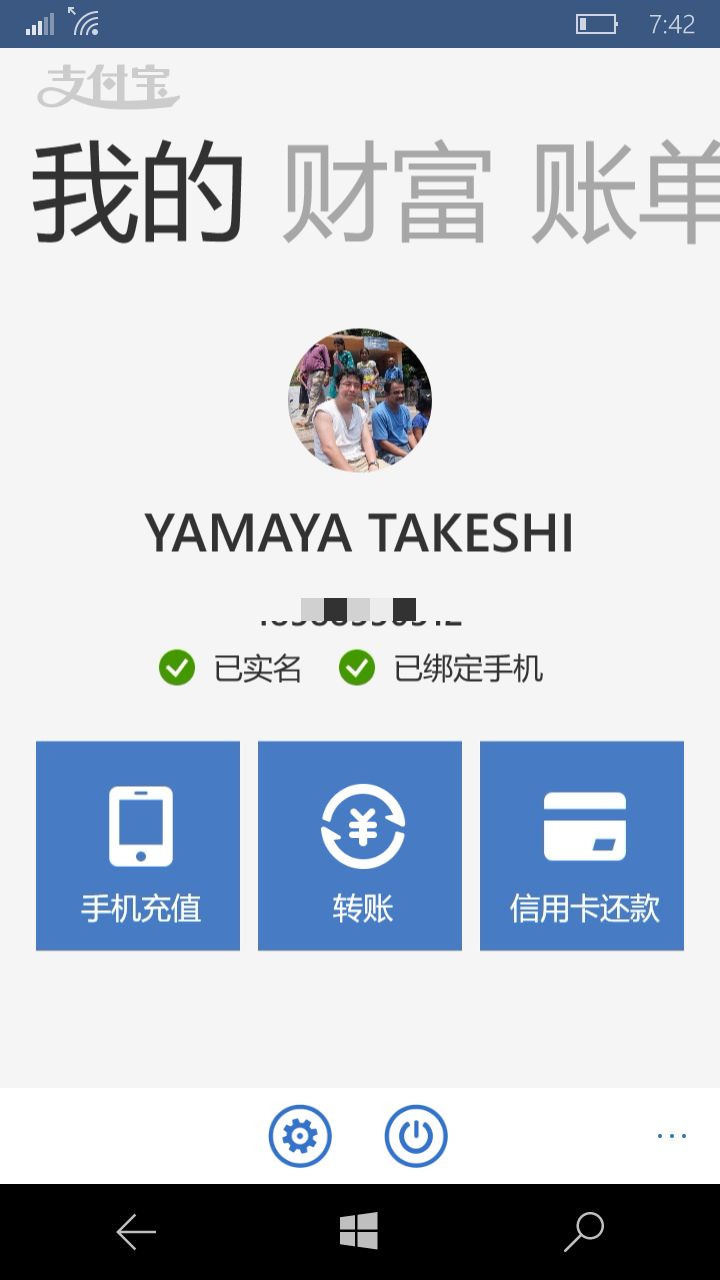Viewport: 720px width, 1280px height.
Task: Tap the system search magnifier button
Action: (584, 1232)
